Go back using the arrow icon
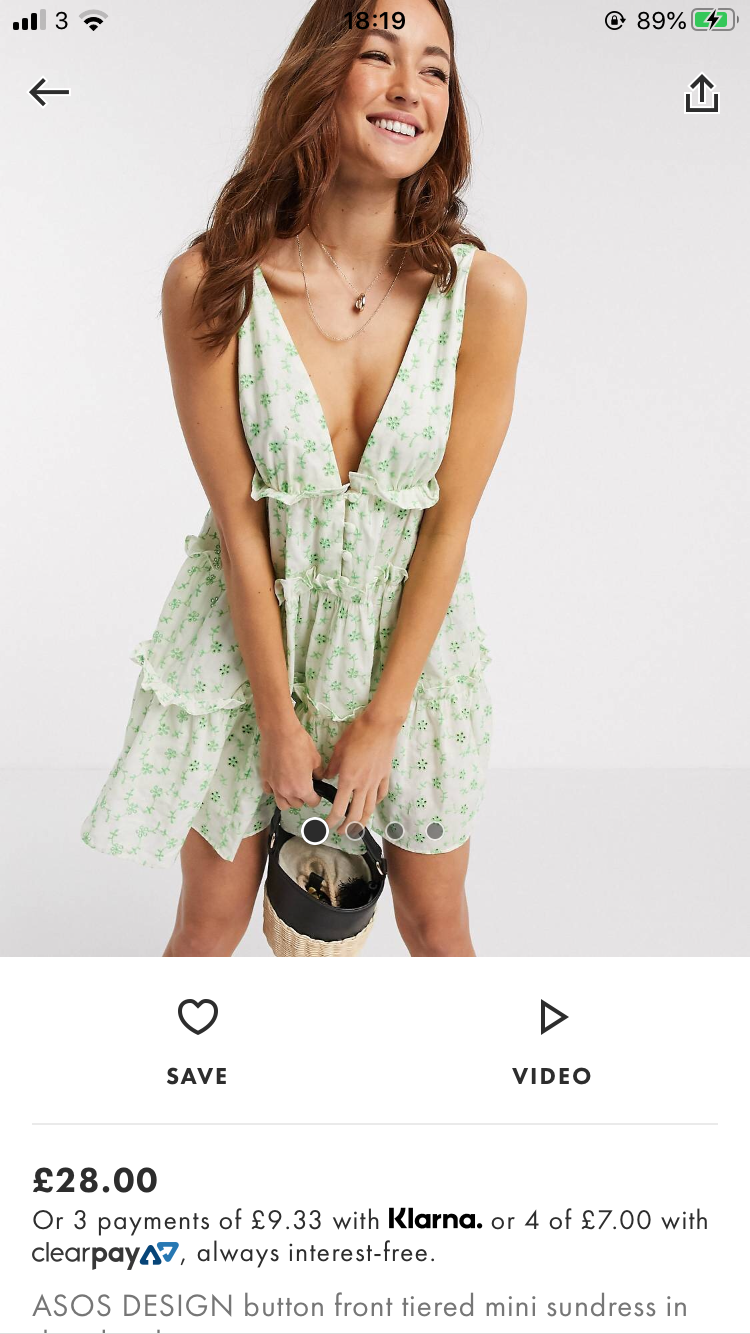The image size is (750, 1334). pos(49,93)
